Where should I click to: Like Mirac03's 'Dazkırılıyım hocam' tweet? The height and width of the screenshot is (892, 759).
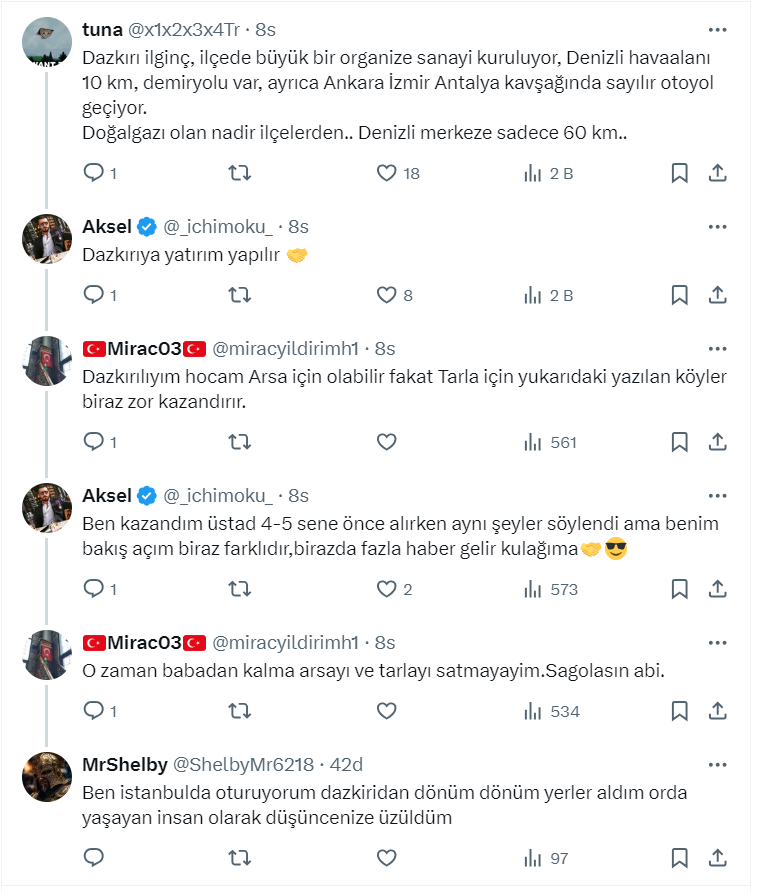(x=387, y=442)
